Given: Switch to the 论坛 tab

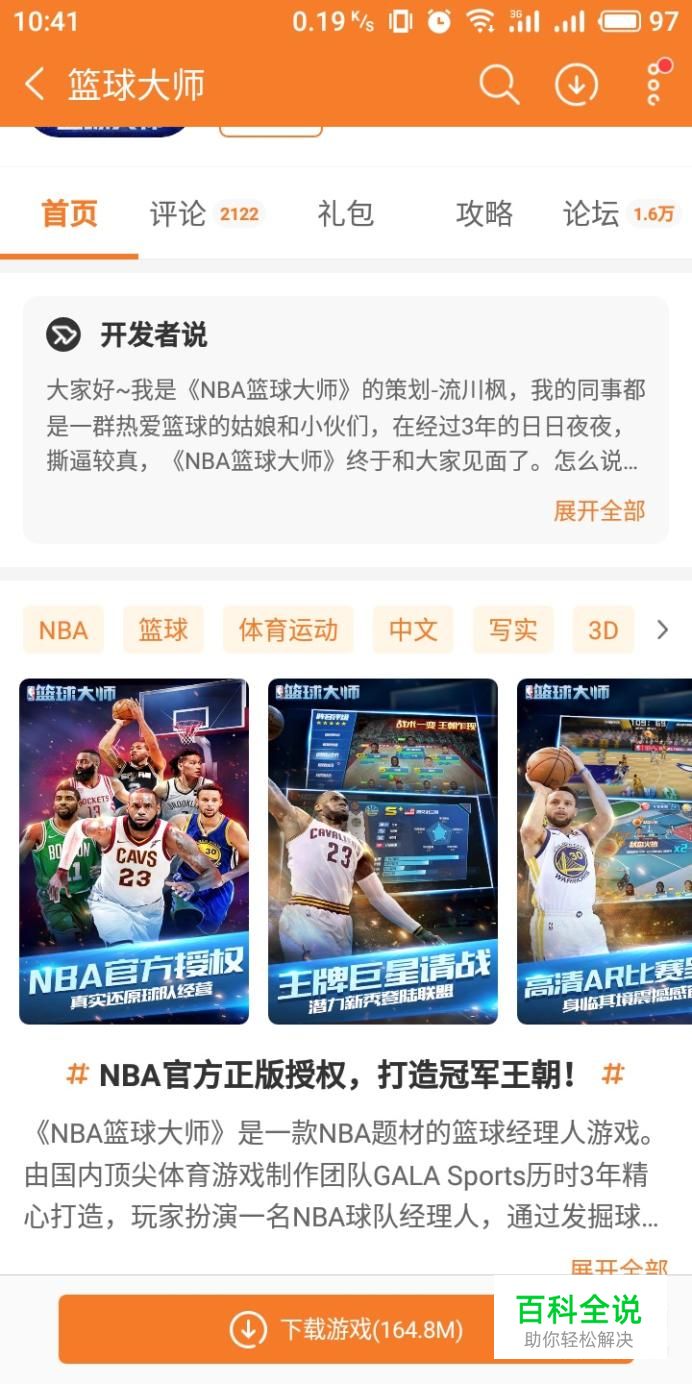Looking at the screenshot, I should 592,213.
